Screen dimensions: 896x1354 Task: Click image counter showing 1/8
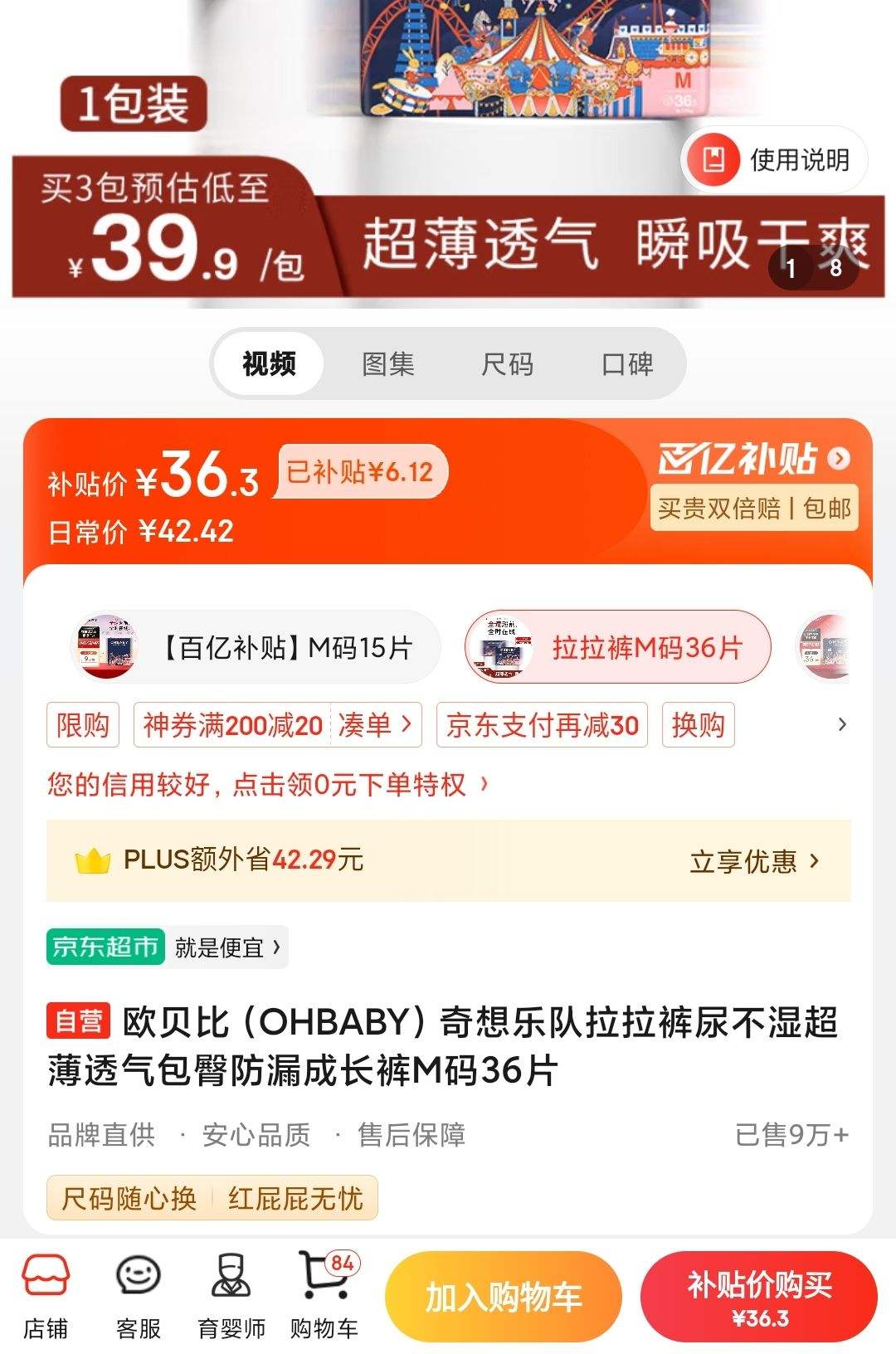point(814,266)
